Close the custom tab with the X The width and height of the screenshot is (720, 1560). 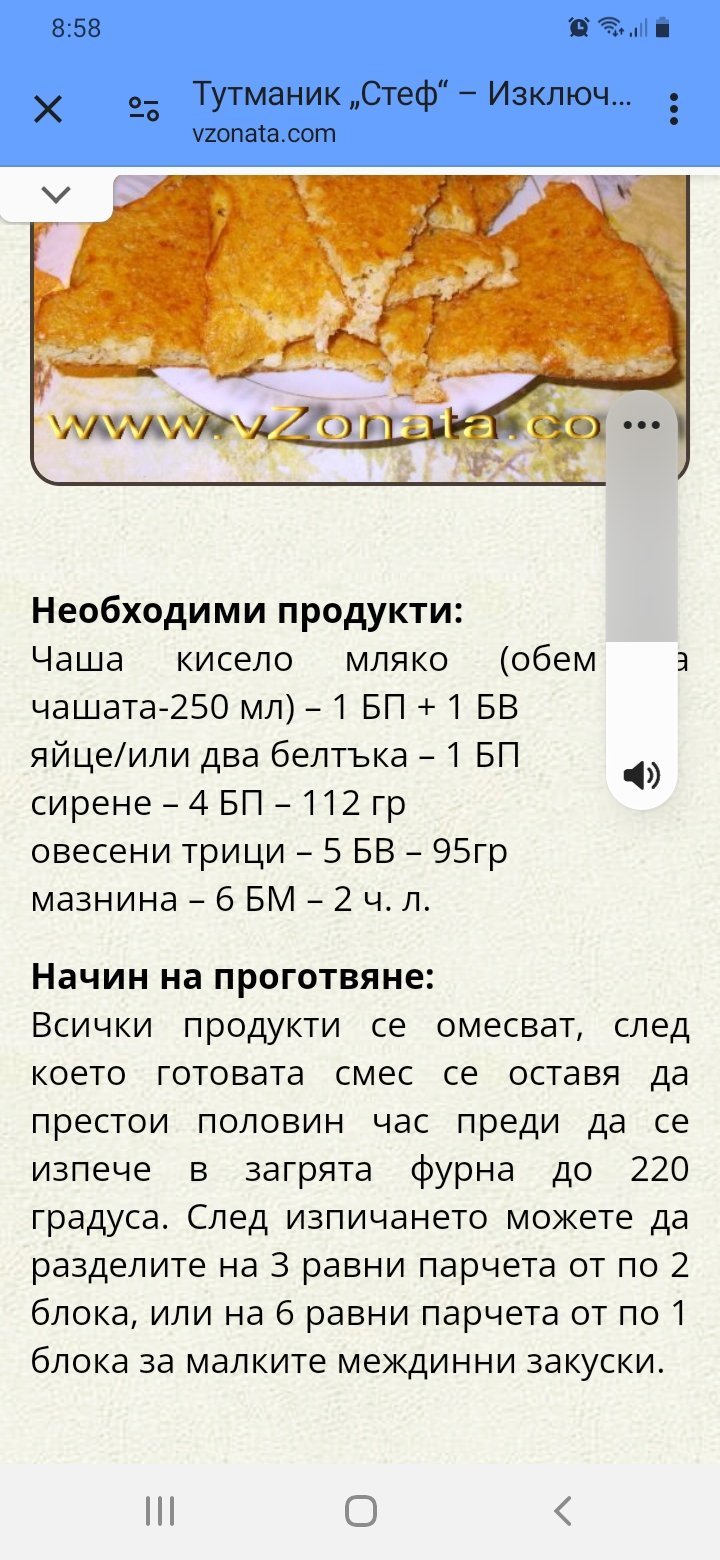coord(48,109)
